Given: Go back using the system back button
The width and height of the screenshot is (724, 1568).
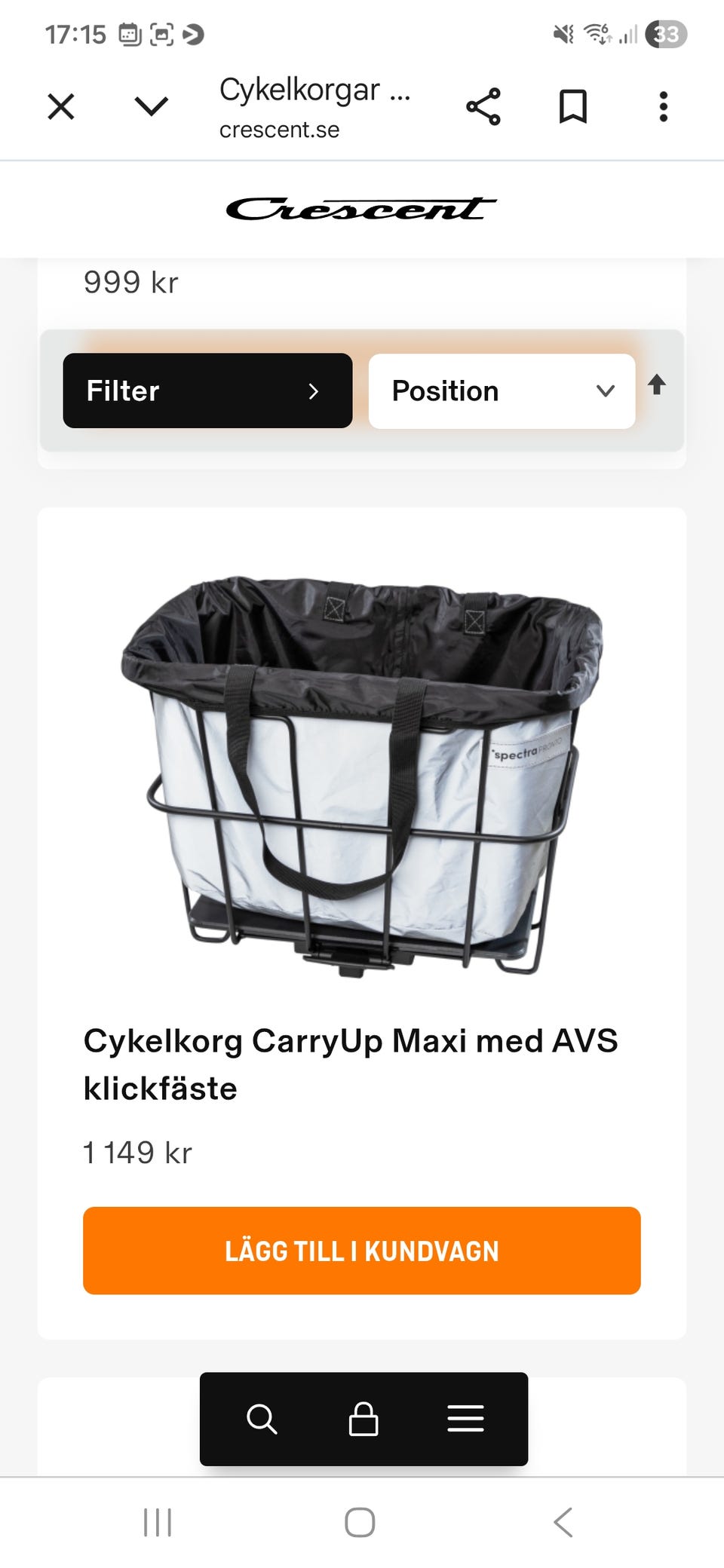Looking at the screenshot, I should (563, 1522).
